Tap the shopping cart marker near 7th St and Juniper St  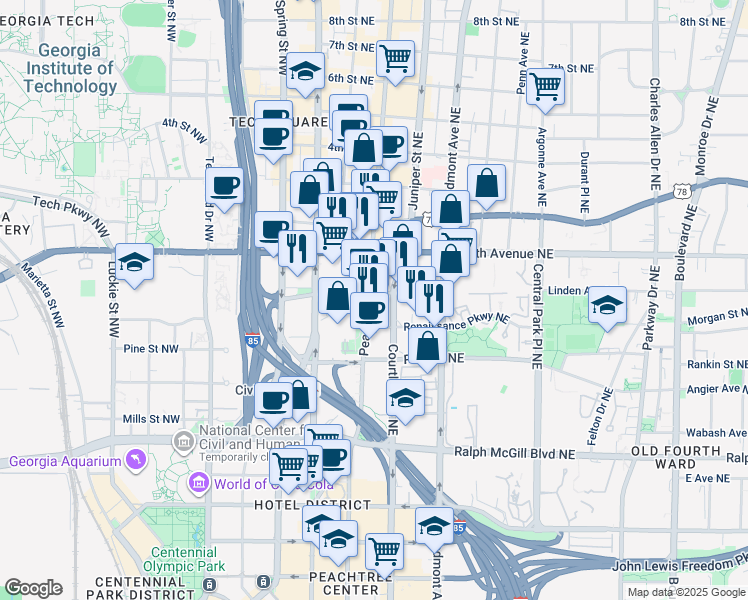(x=395, y=58)
